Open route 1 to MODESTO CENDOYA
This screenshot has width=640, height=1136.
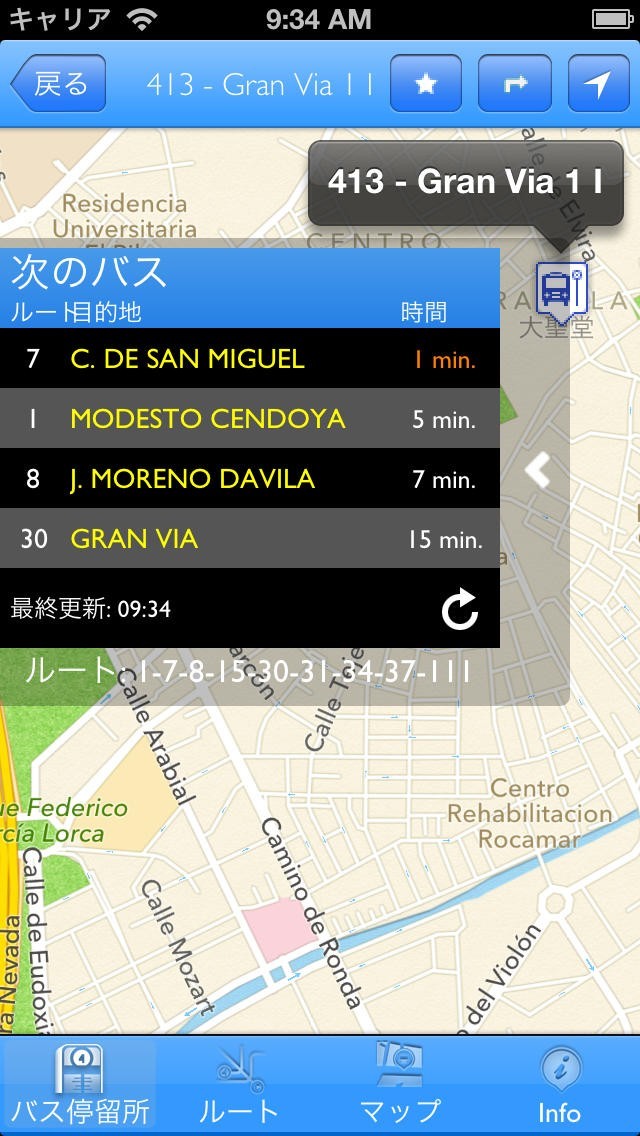250,419
